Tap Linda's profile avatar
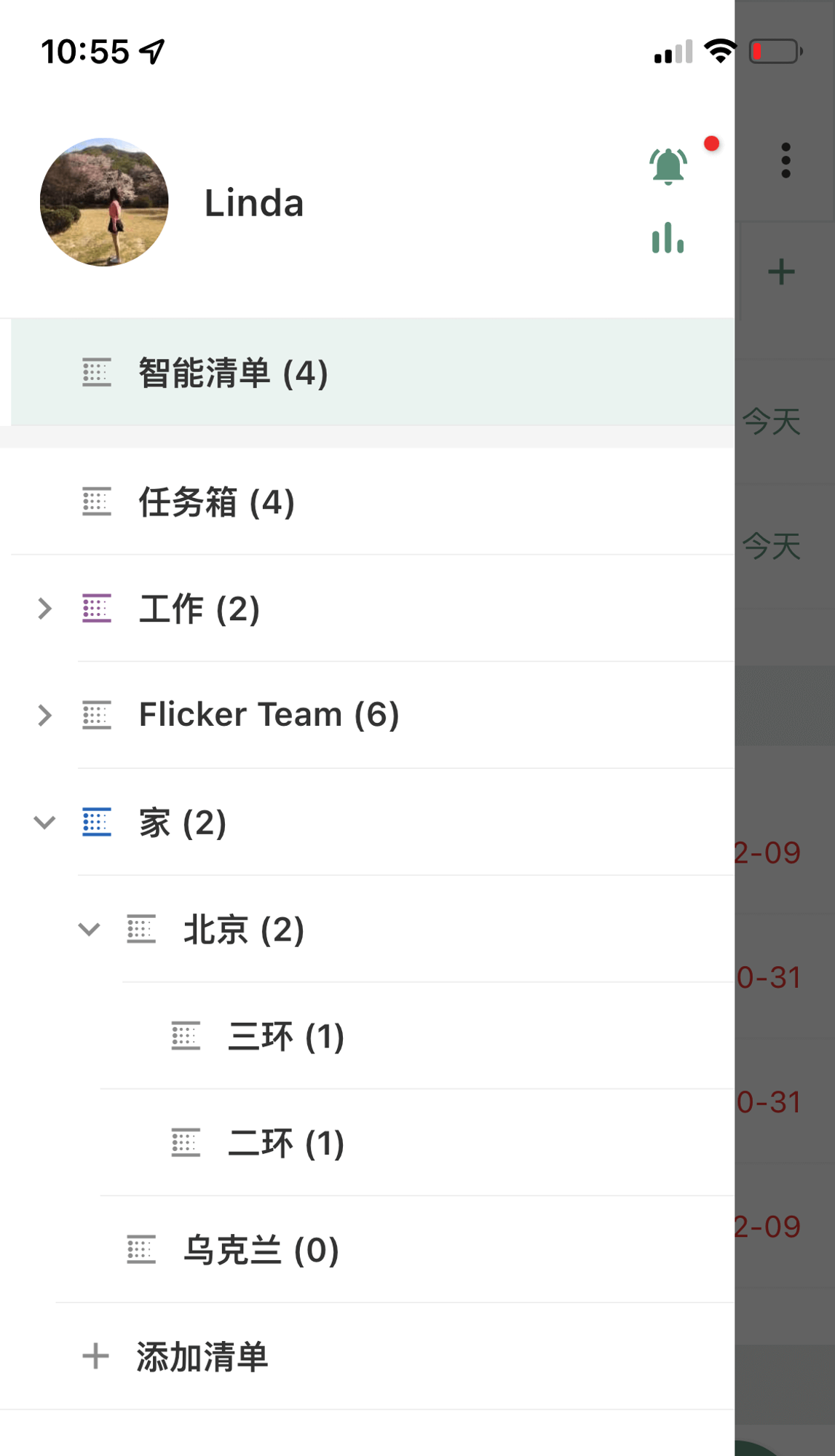 pos(104,202)
